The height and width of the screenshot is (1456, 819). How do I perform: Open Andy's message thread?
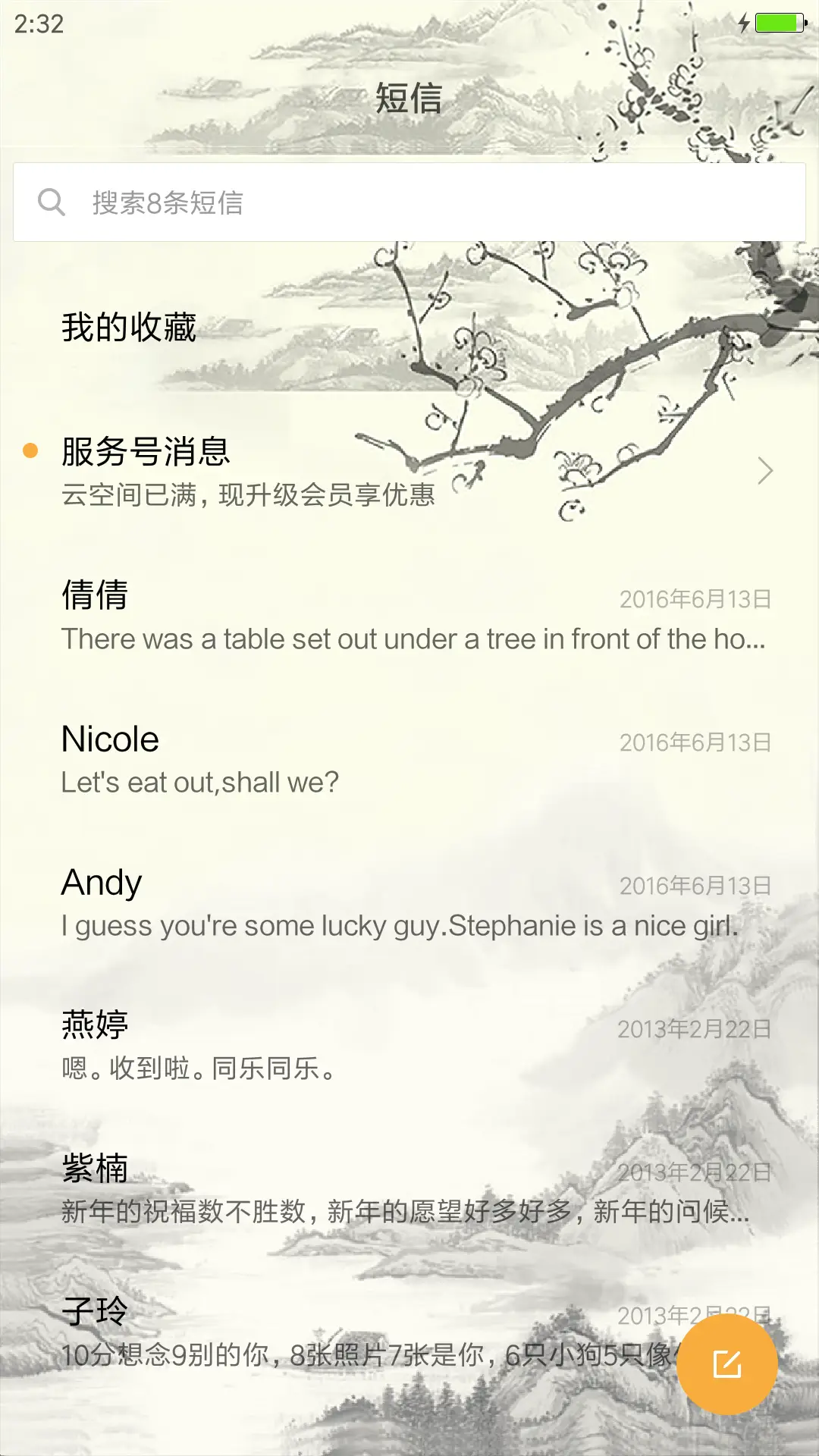point(303,901)
